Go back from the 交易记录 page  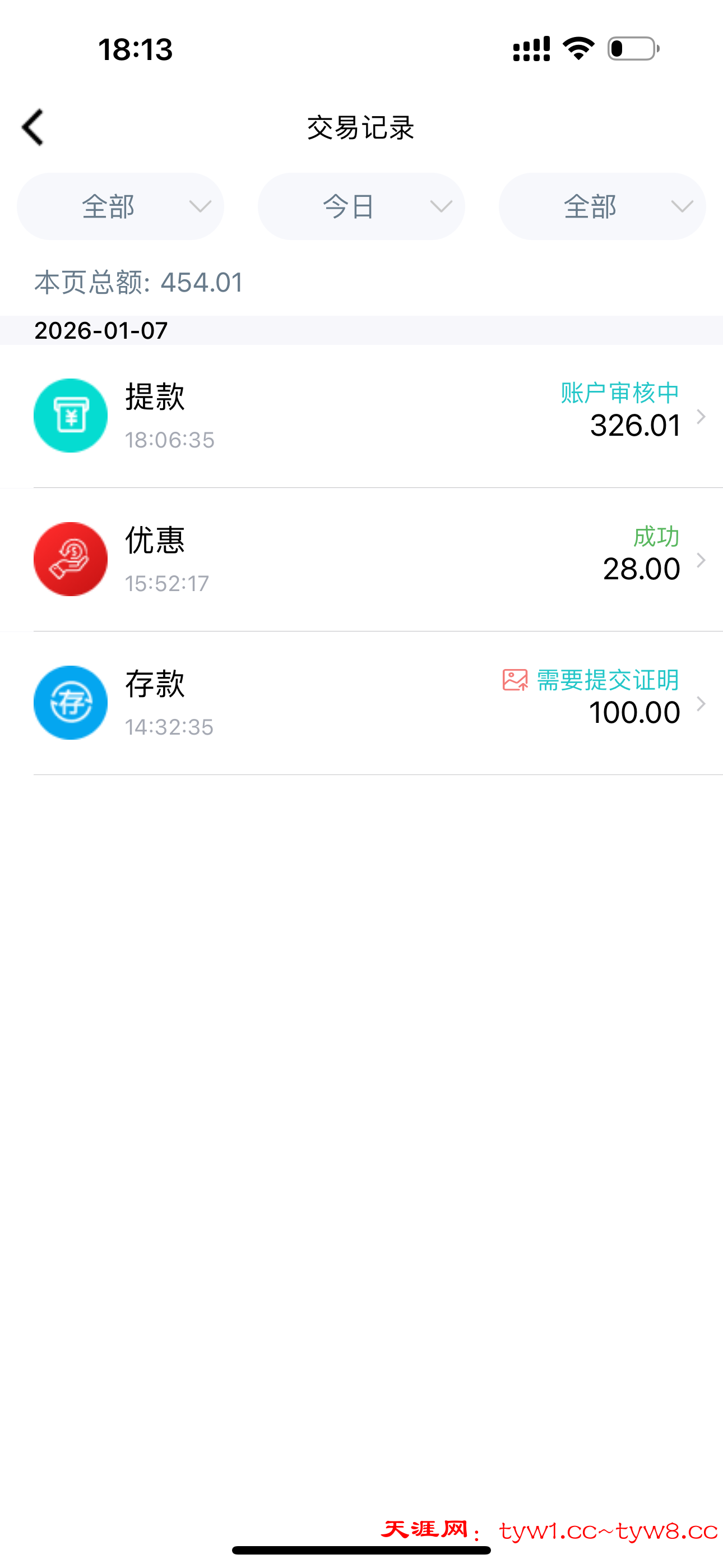coord(33,128)
